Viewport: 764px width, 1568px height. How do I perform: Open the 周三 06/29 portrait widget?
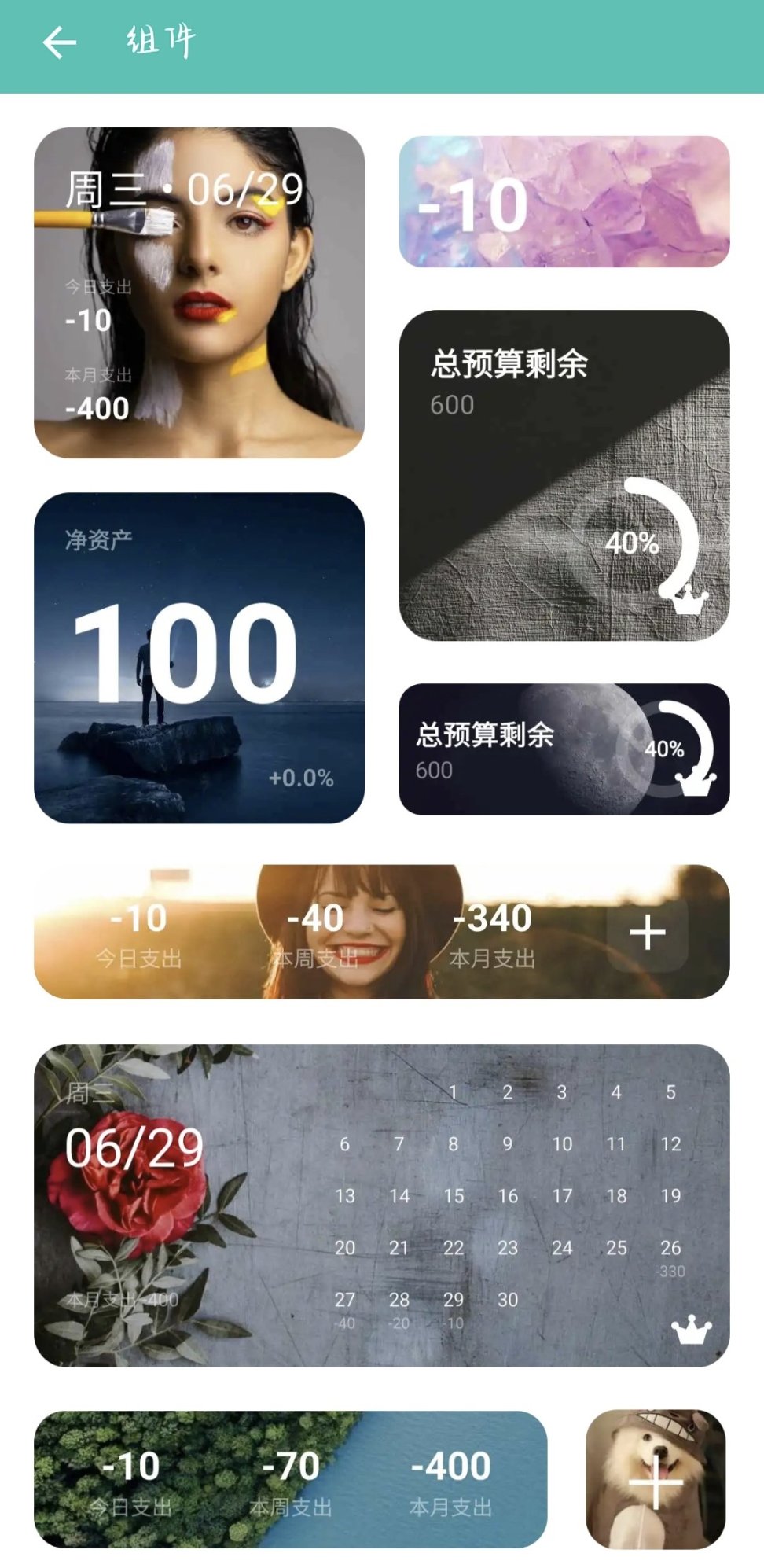tap(199, 293)
